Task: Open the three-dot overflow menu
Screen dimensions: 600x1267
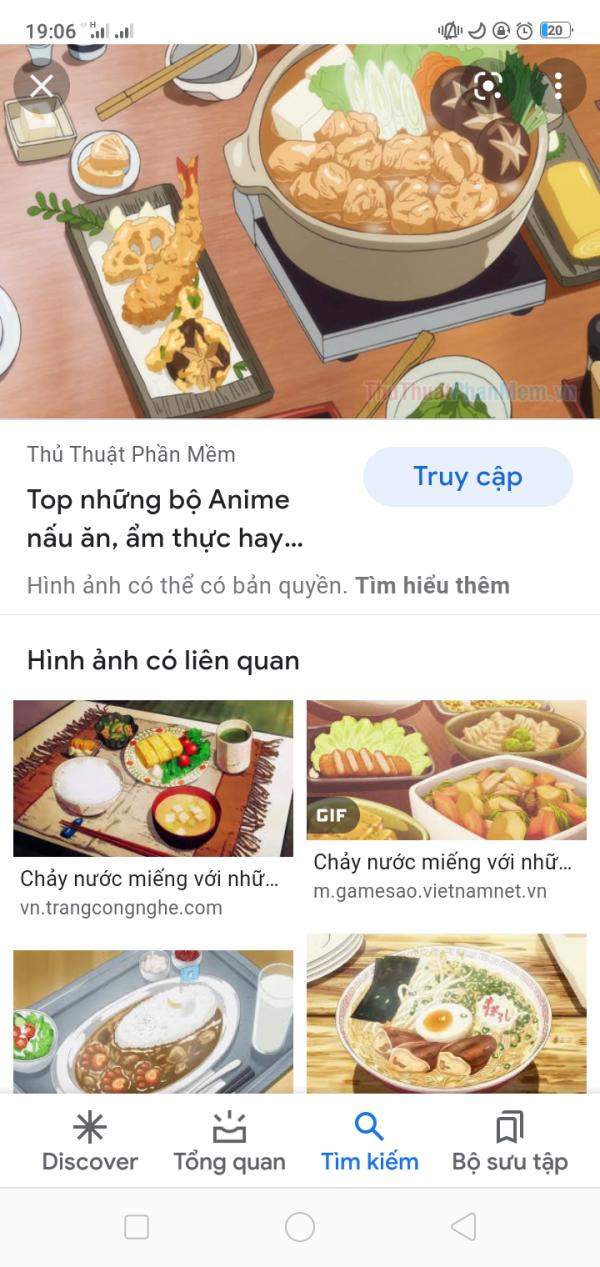Action: point(558,86)
